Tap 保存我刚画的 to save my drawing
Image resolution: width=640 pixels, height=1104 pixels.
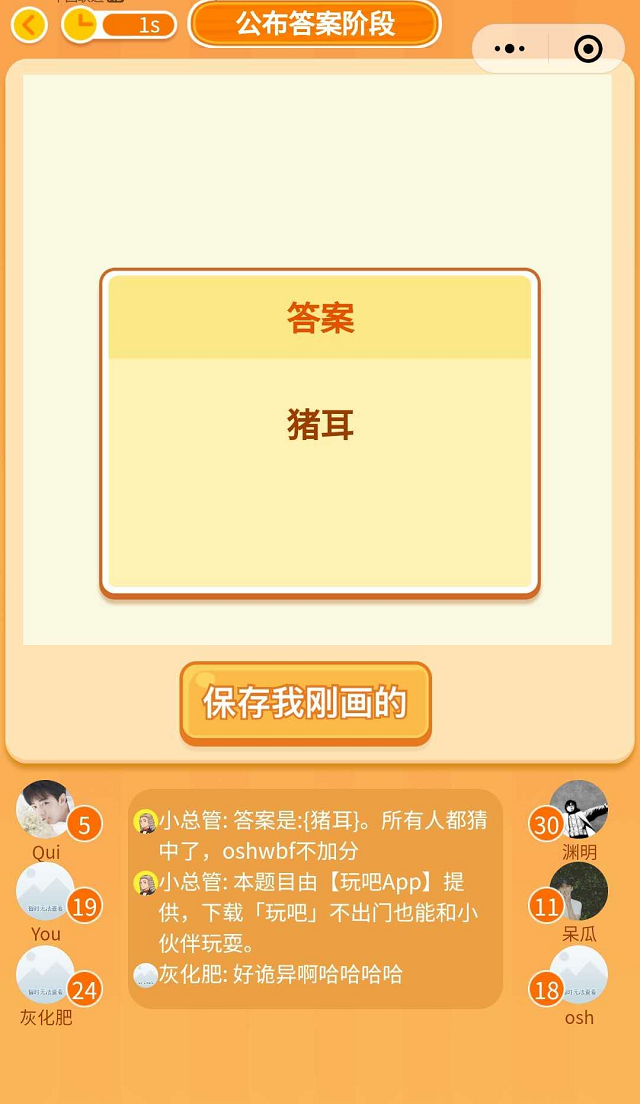(x=305, y=702)
